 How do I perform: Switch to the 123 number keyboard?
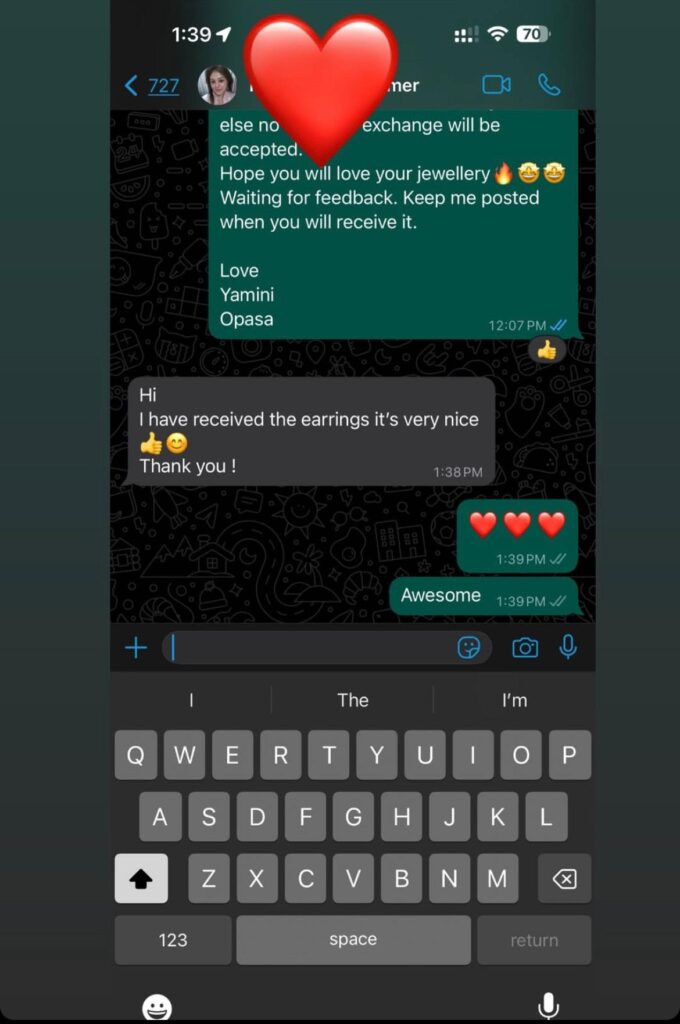(173, 940)
